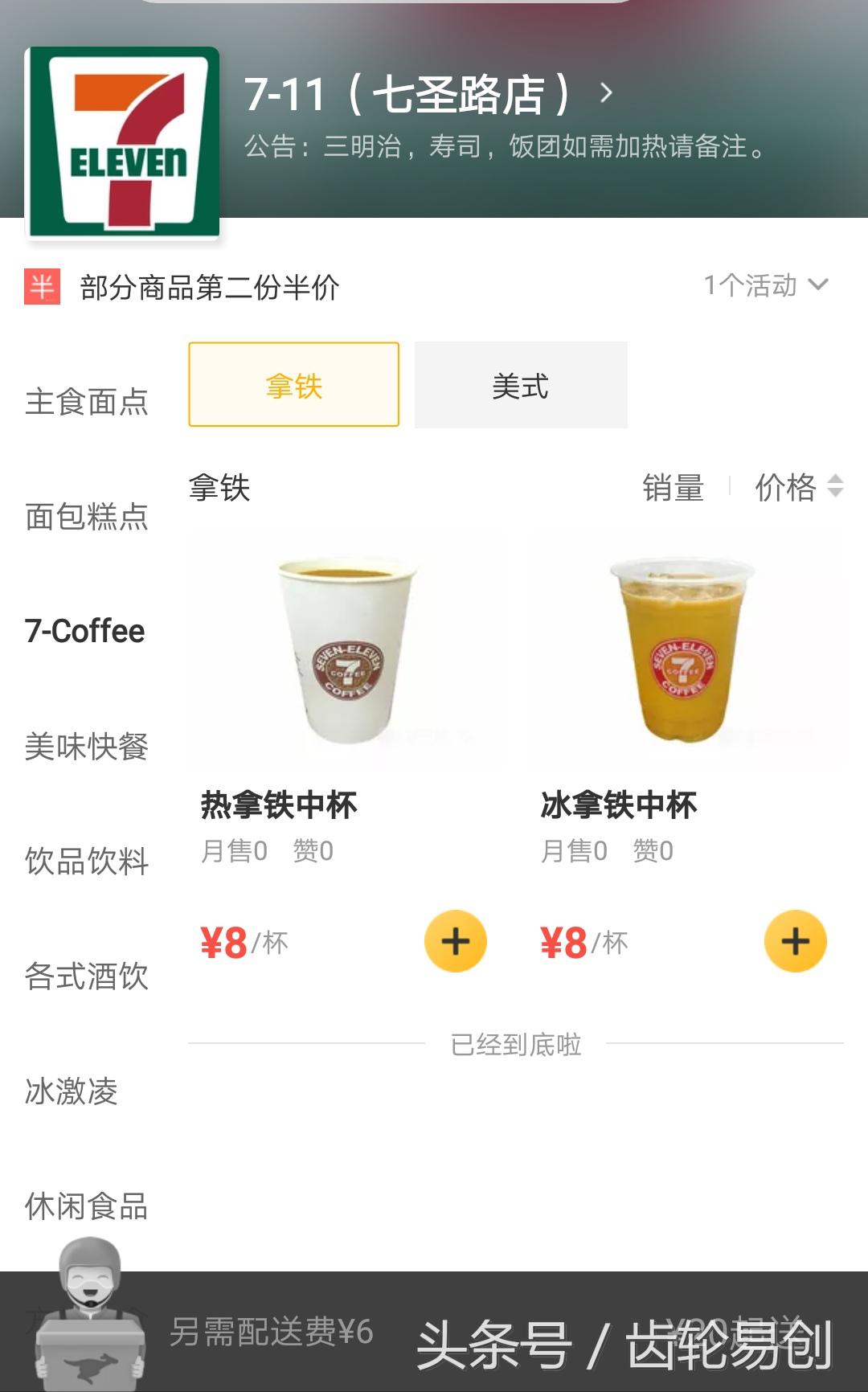The image size is (868, 1392).
Task: Click the half-price promotion badge icon
Action: coord(41,285)
